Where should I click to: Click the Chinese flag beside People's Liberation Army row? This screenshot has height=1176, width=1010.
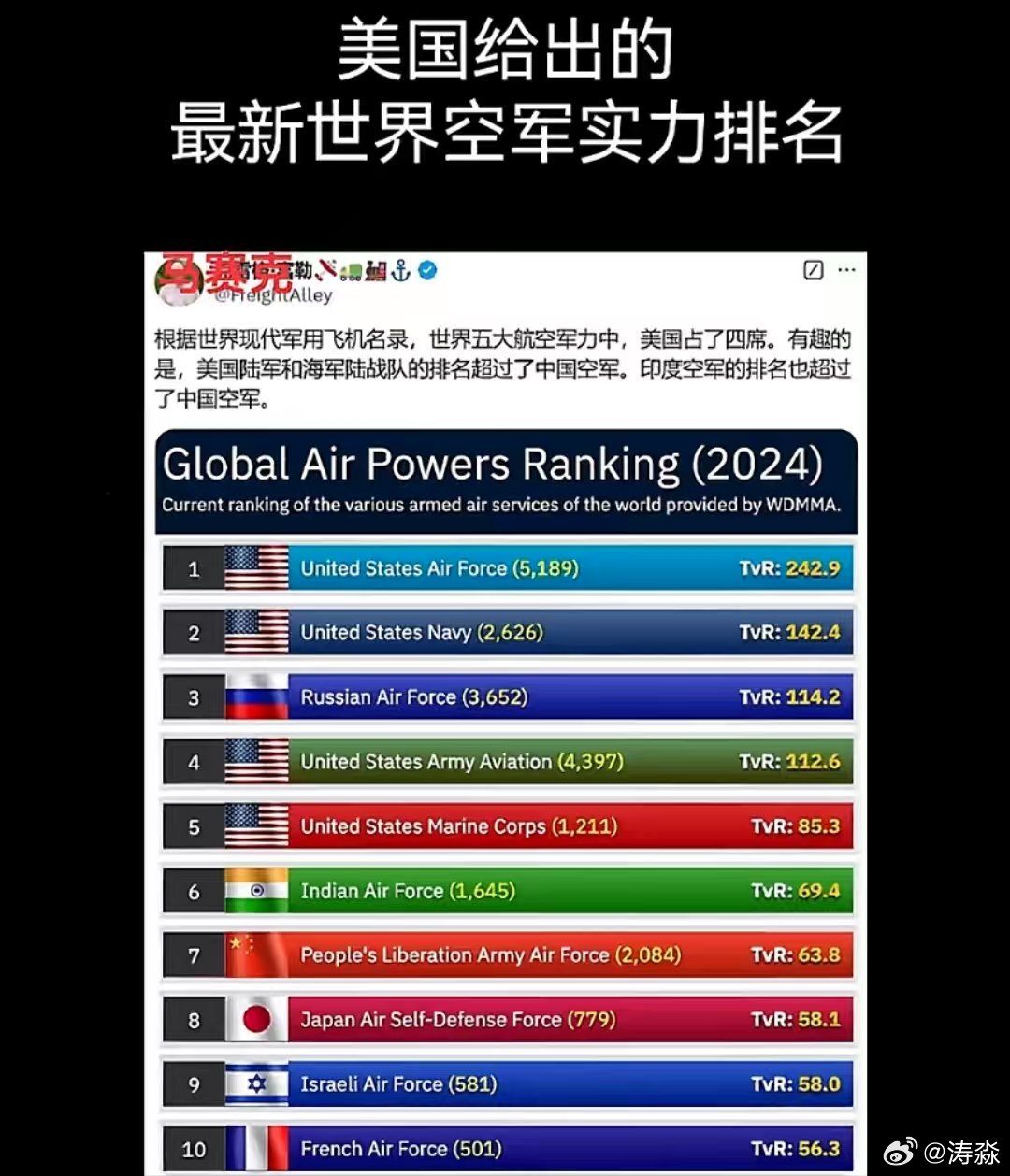point(255,954)
